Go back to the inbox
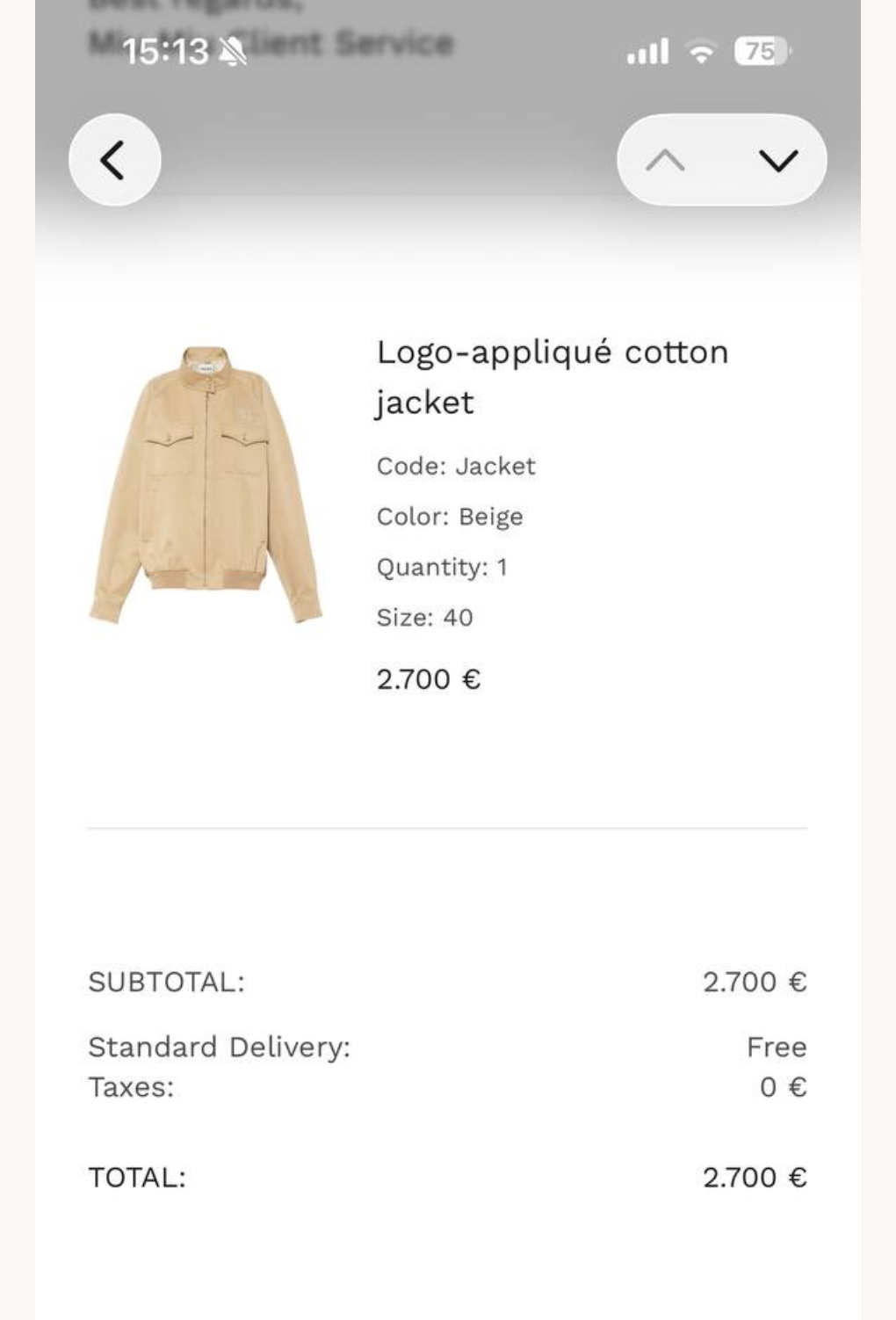 click(x=114, y=160)
